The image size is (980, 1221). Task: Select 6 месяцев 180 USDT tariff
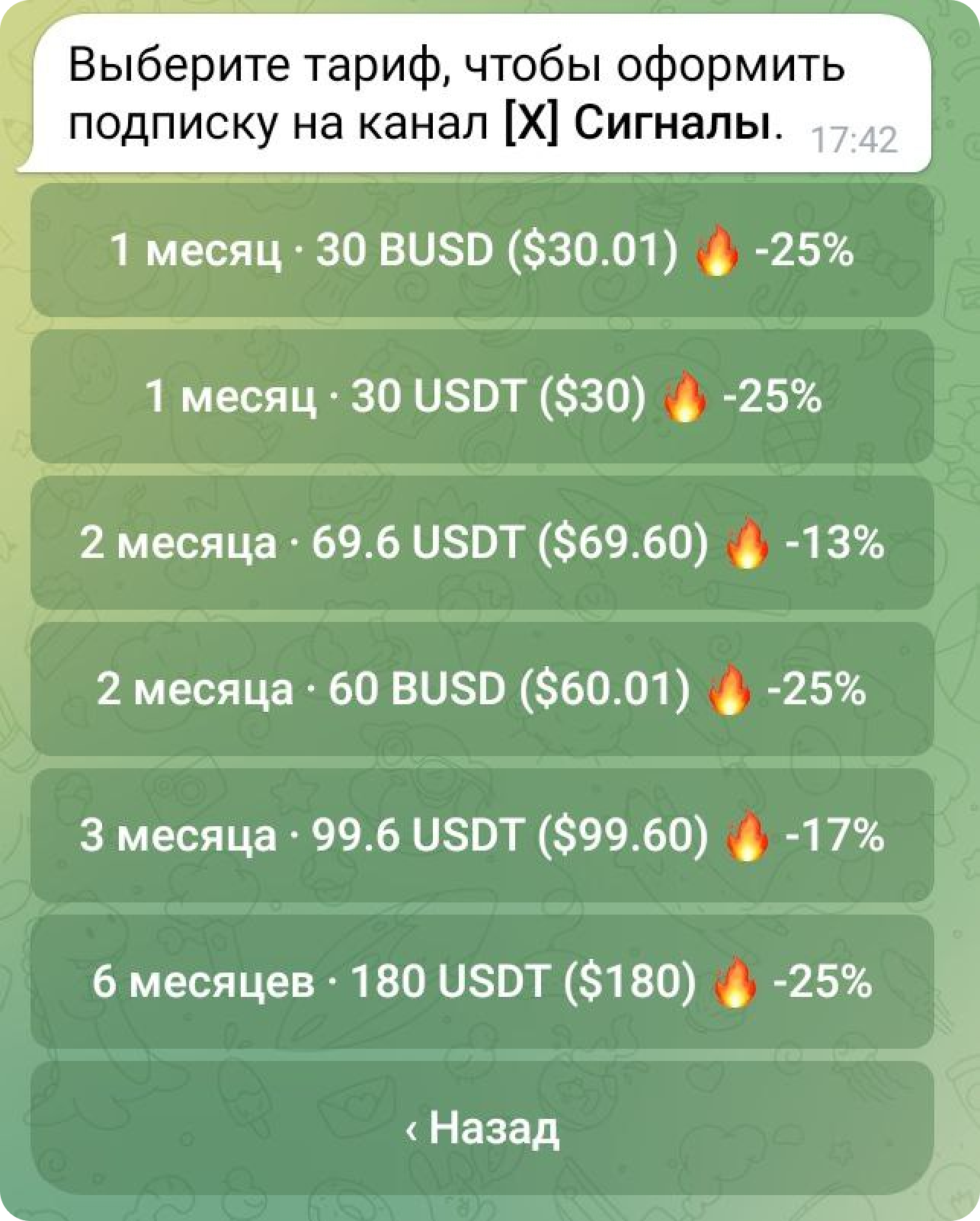(x=482, y=982)
